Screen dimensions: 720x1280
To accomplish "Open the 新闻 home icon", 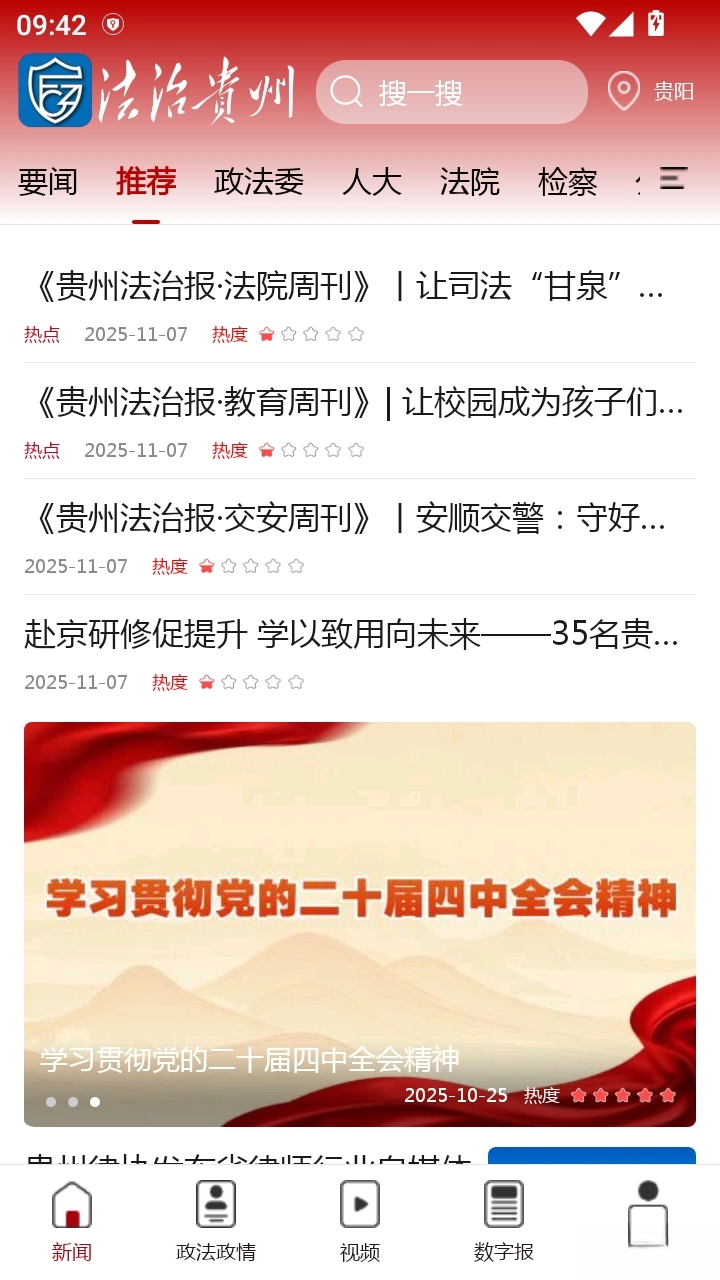I will (70, 1206).
